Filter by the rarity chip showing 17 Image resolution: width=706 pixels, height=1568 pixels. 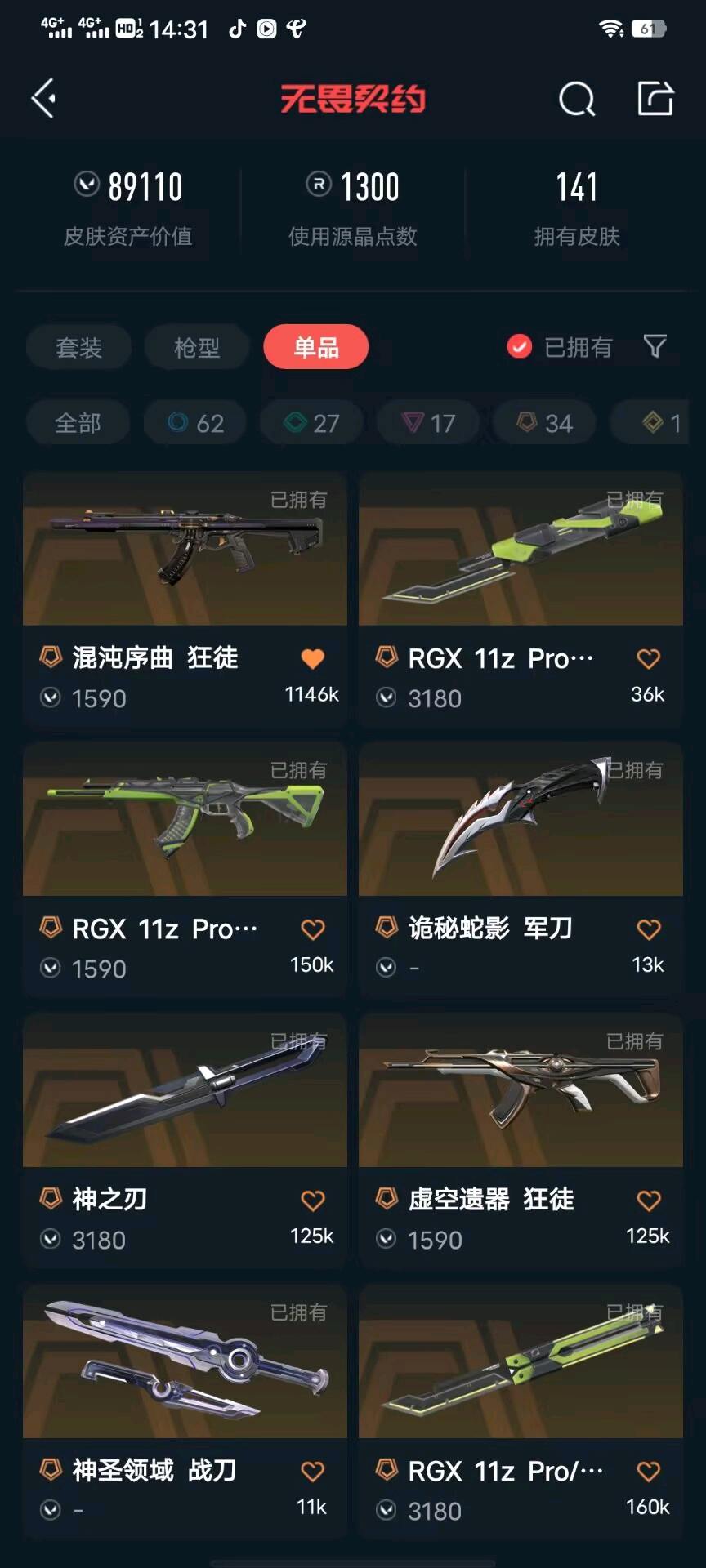pos(428,423)
